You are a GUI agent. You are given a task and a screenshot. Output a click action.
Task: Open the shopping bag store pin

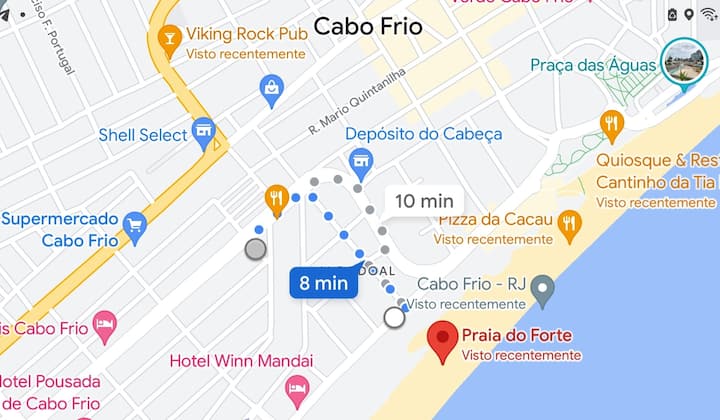[271, 90]
